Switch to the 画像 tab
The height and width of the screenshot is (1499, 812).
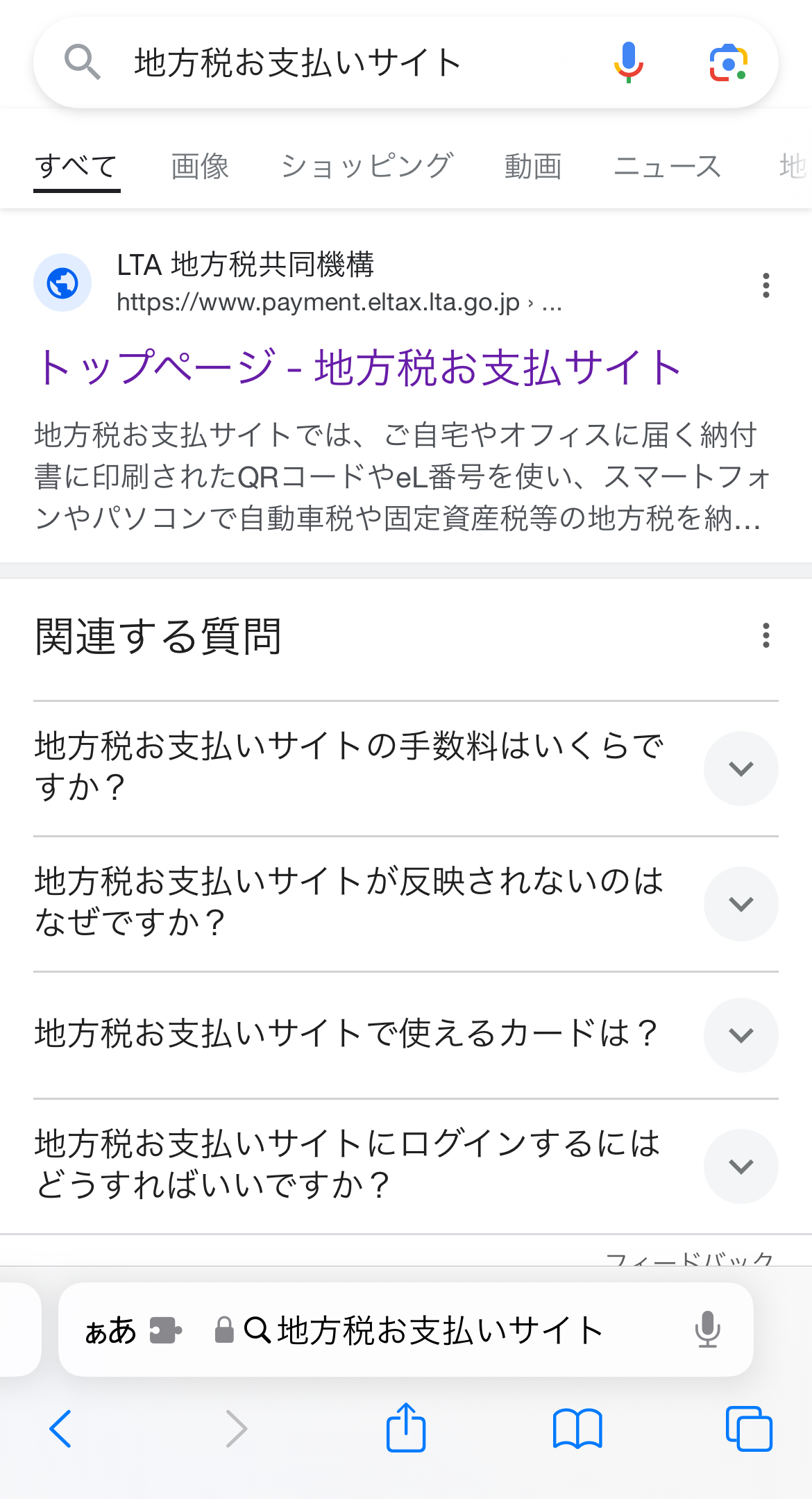200,167
